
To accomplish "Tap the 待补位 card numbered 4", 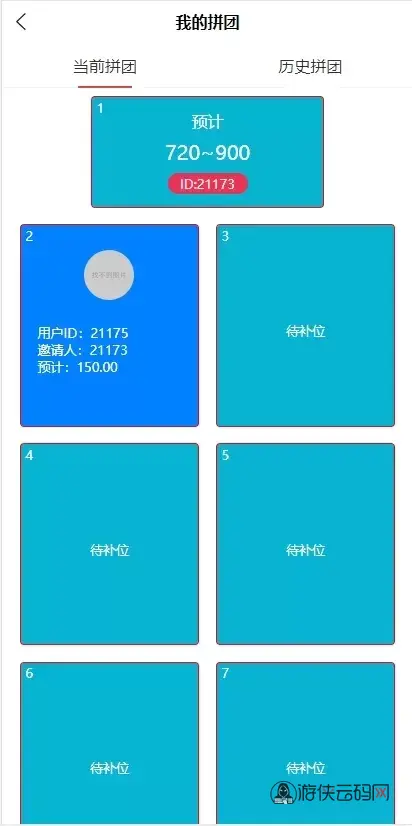I will [110, 544].
